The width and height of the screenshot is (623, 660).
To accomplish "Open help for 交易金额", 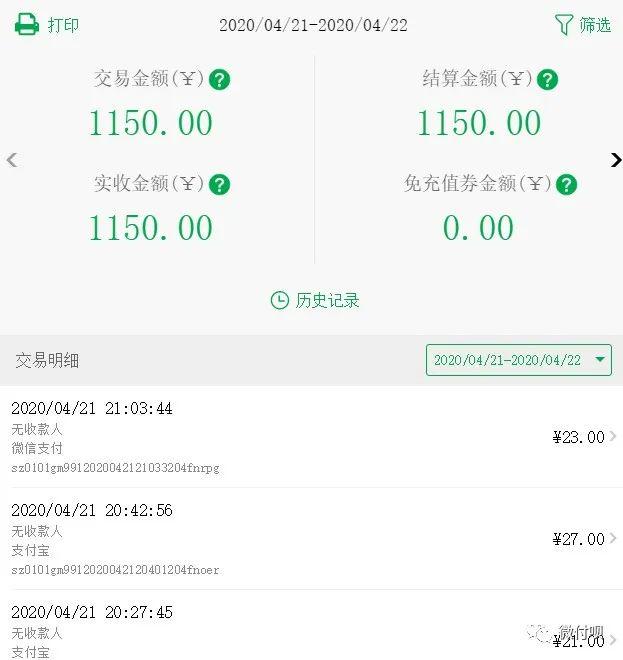I will tap(220, 80).
